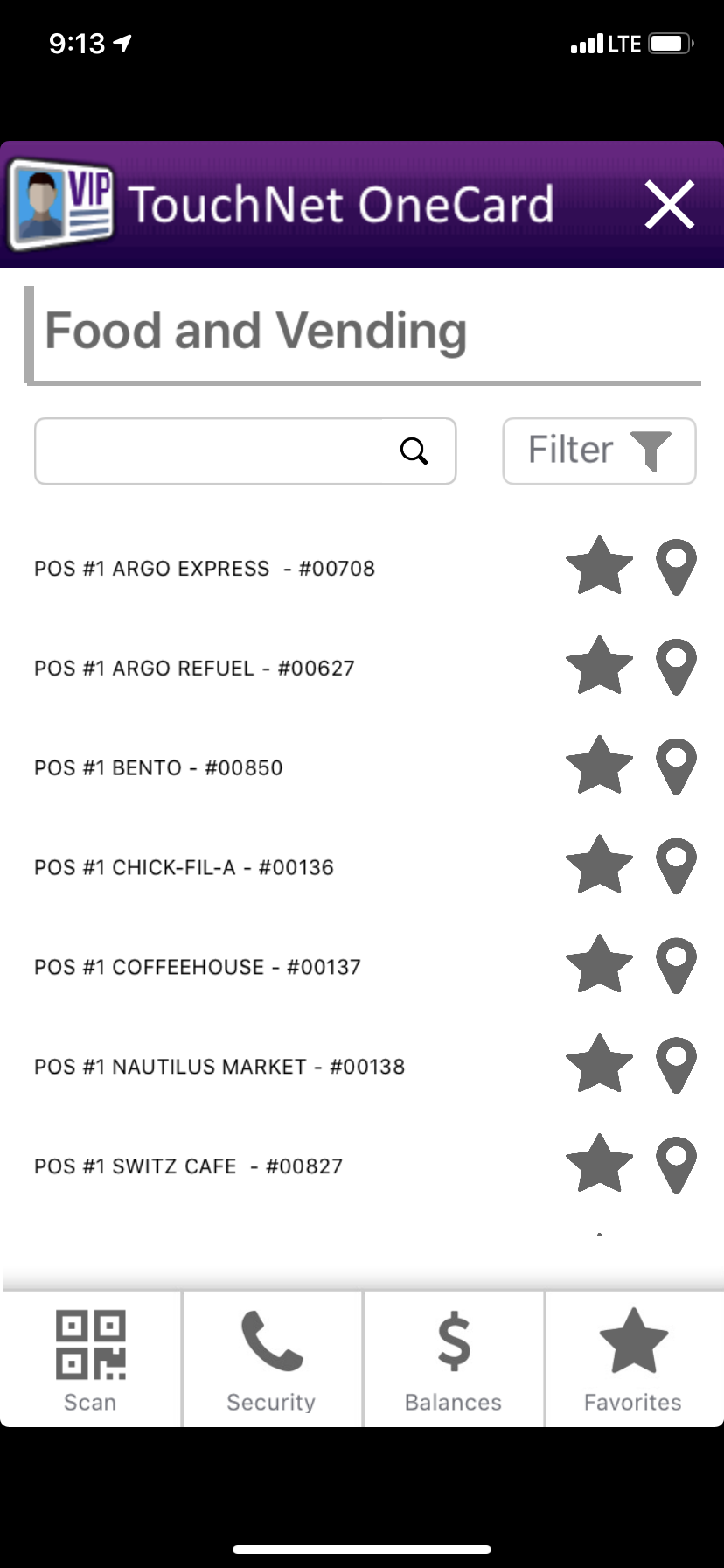This screenshot has width=724, height=1568.
Task: Go to the Balances tab
Action: (x=454, y=1359)
